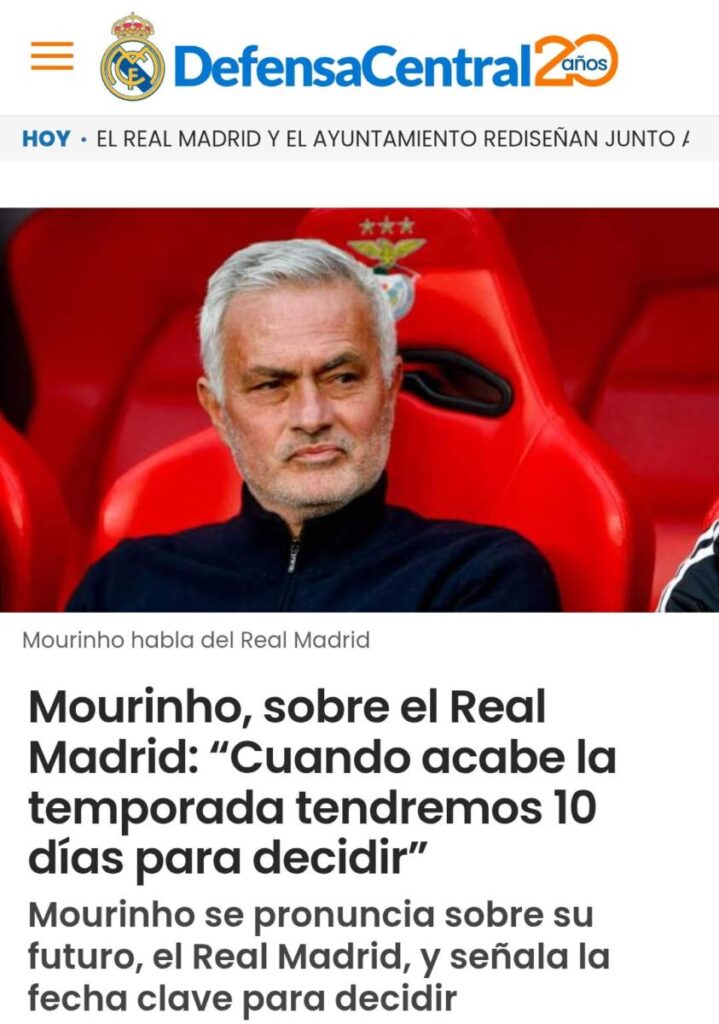Go to the DefensaCentral homepage logo
Screen dimensions: 719x1024
358,63
